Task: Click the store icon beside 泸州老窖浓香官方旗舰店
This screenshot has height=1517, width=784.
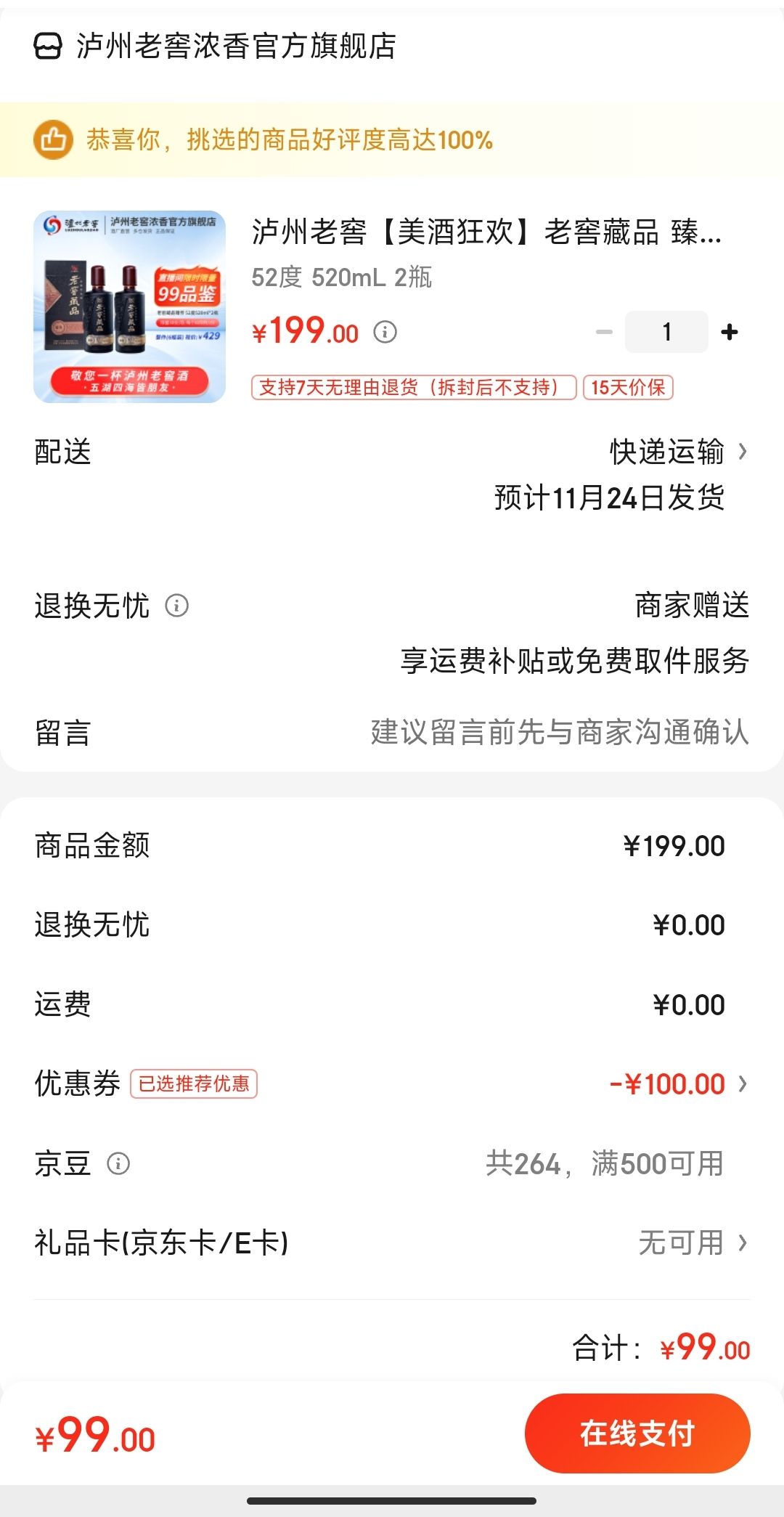Action: pos(48,47)
